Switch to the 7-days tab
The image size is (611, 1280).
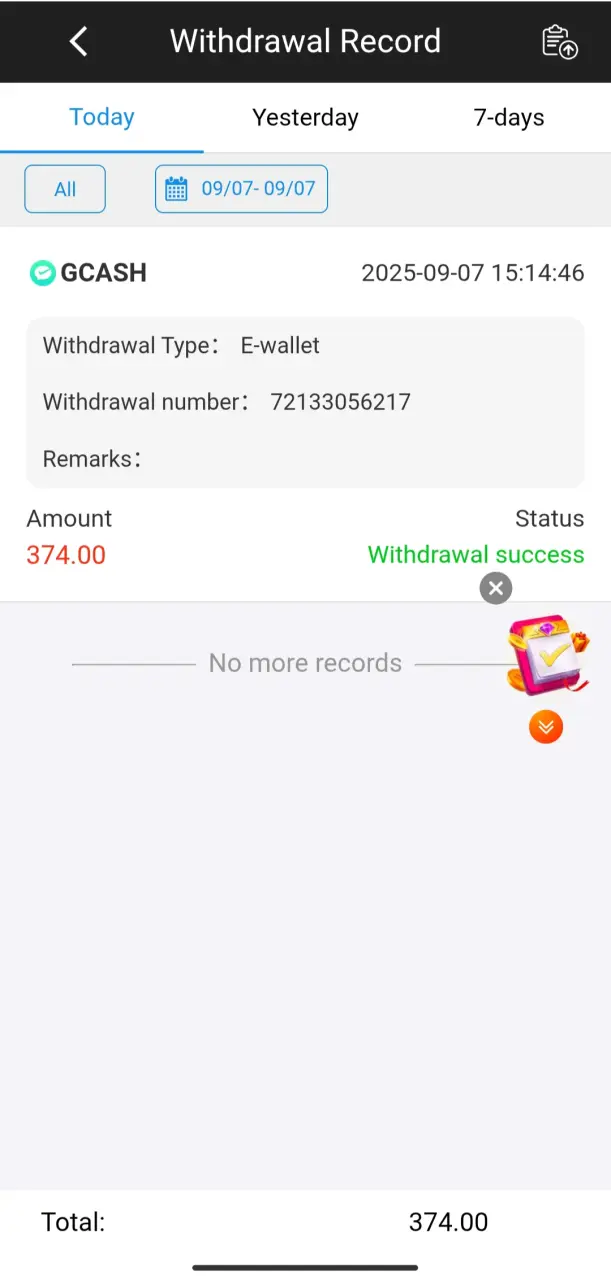509,117
